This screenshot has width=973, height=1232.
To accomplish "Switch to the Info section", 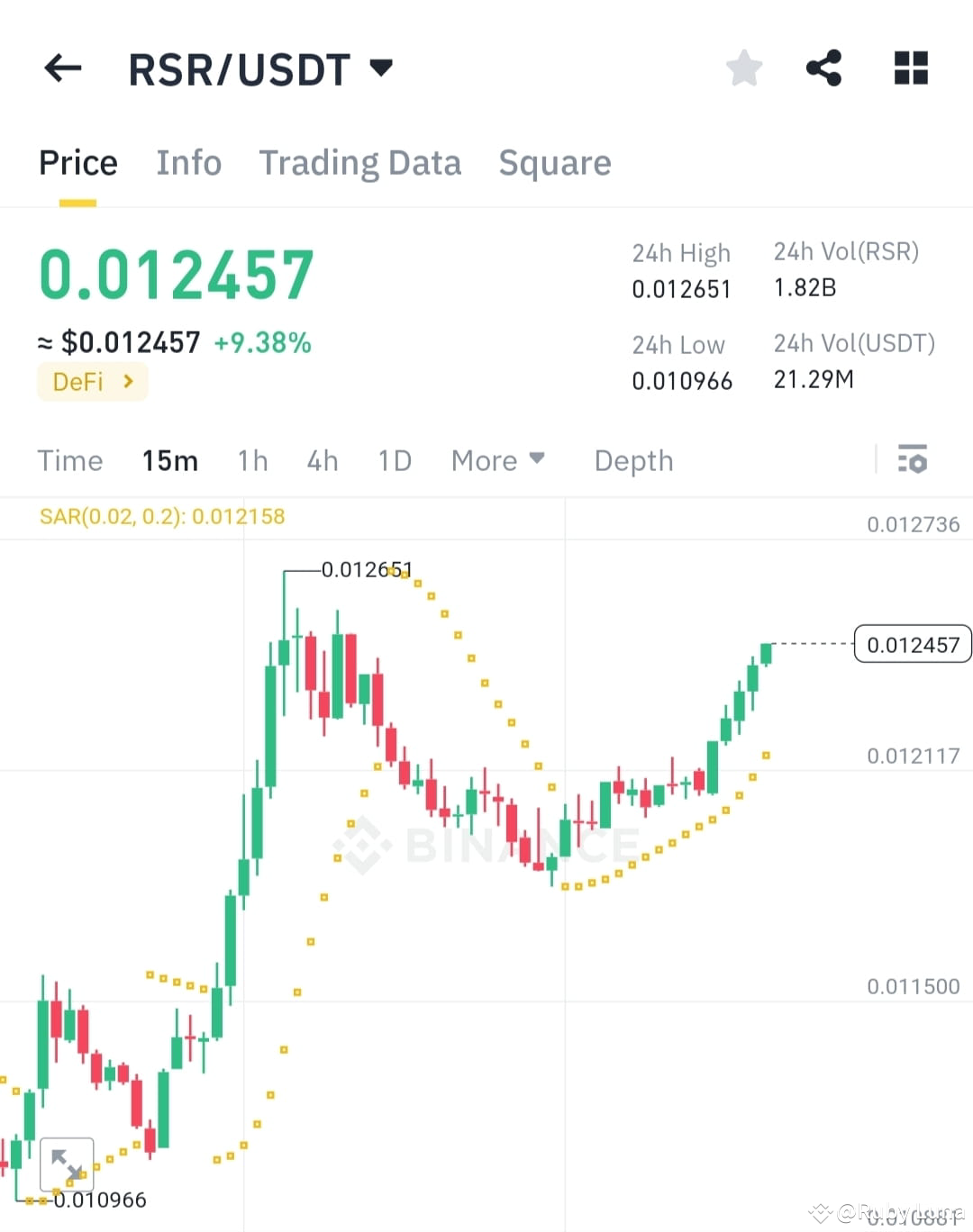I will pos(189,163).
